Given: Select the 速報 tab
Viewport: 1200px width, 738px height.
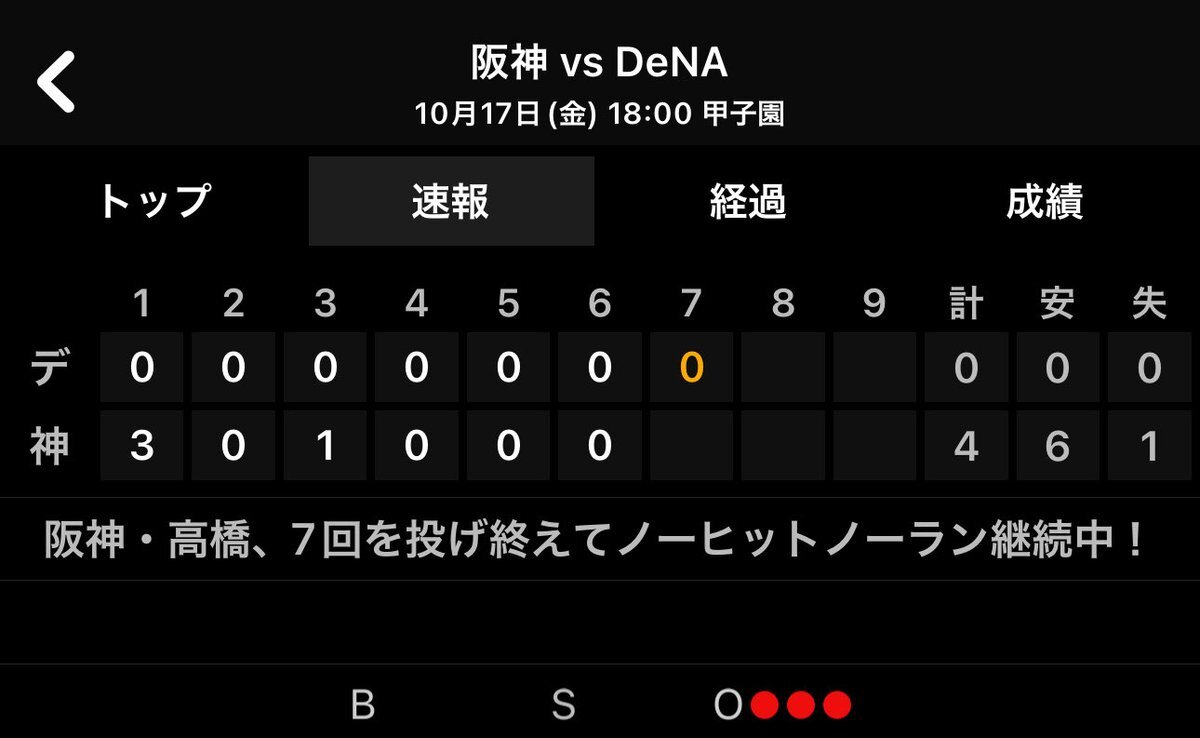Looking at the screenshot, I should tap(451, 202).
